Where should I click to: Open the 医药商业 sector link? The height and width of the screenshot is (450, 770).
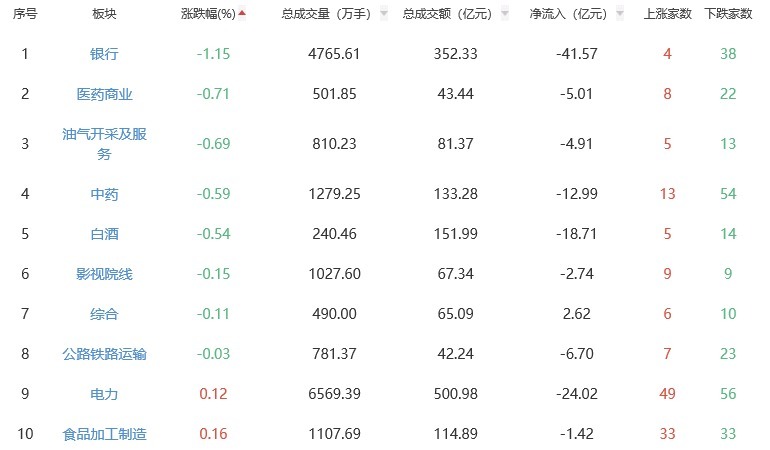[104, 94]
